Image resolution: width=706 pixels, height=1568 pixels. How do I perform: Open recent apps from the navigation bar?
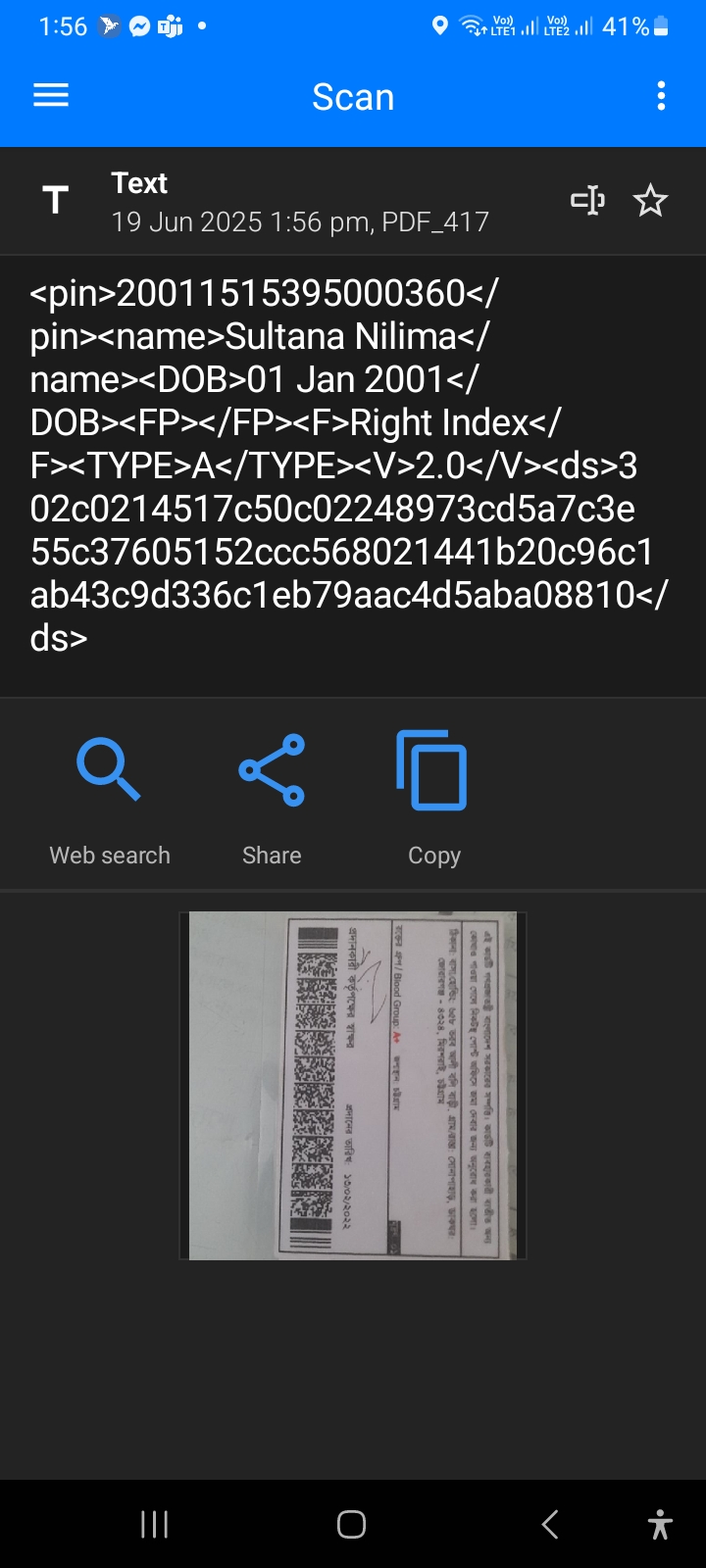pyautogui.click(x=155, y=1524)
